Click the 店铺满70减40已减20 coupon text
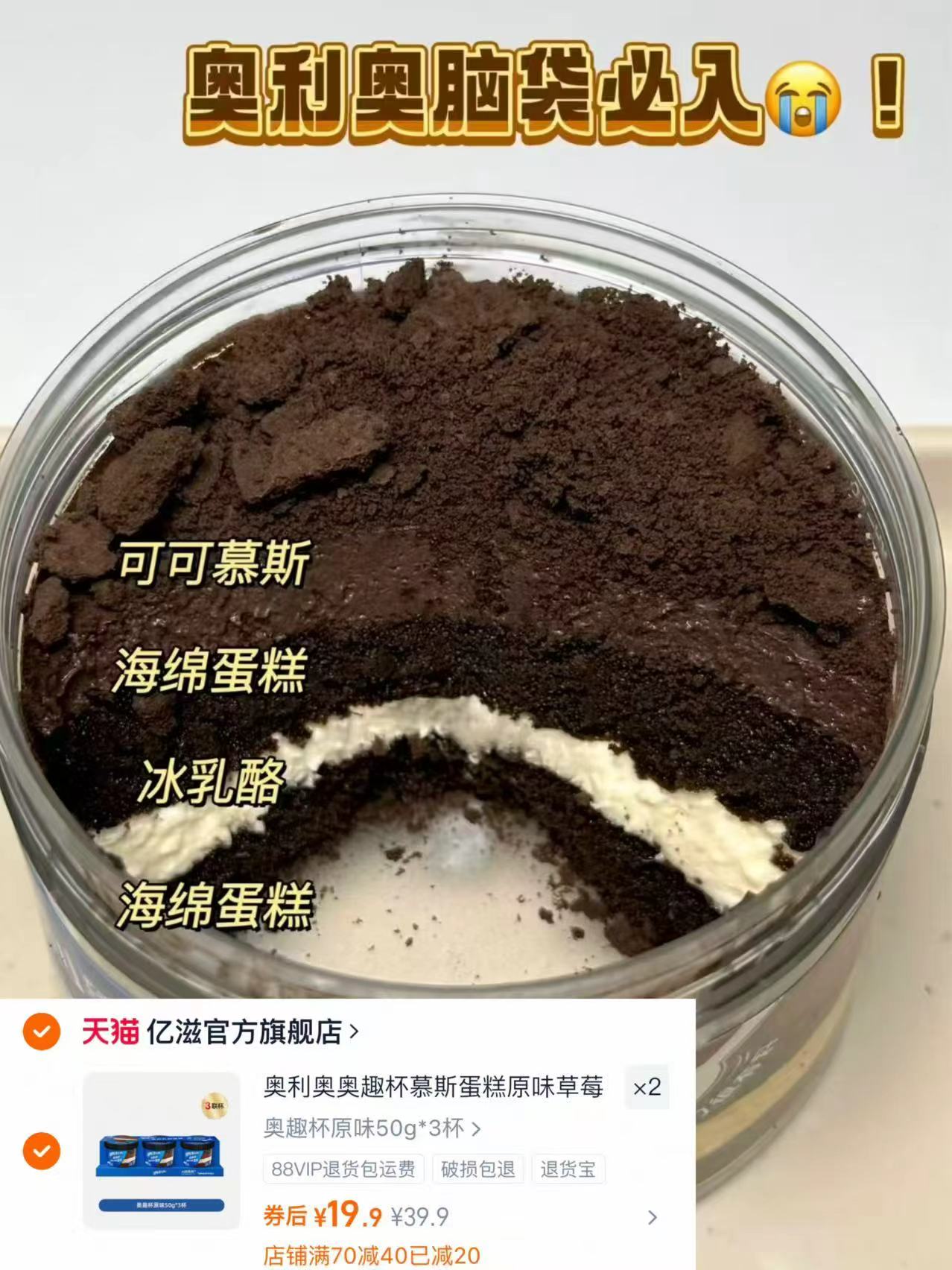This screenshot has height=1270, width=952. [x=372, y=1253]
